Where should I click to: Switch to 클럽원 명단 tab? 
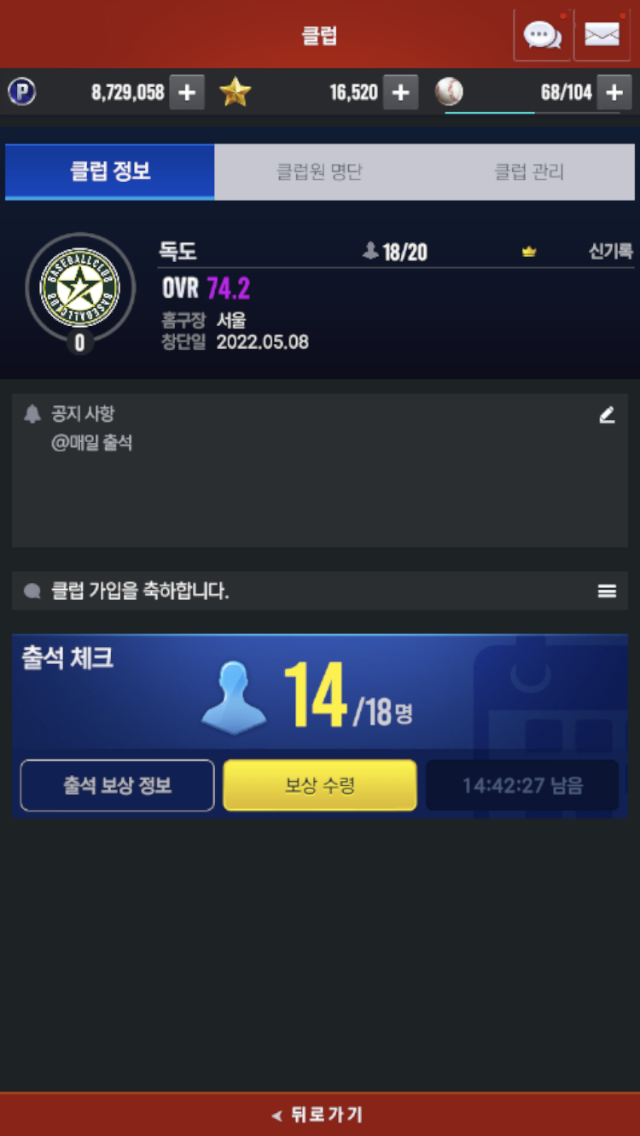coord(319,172)
